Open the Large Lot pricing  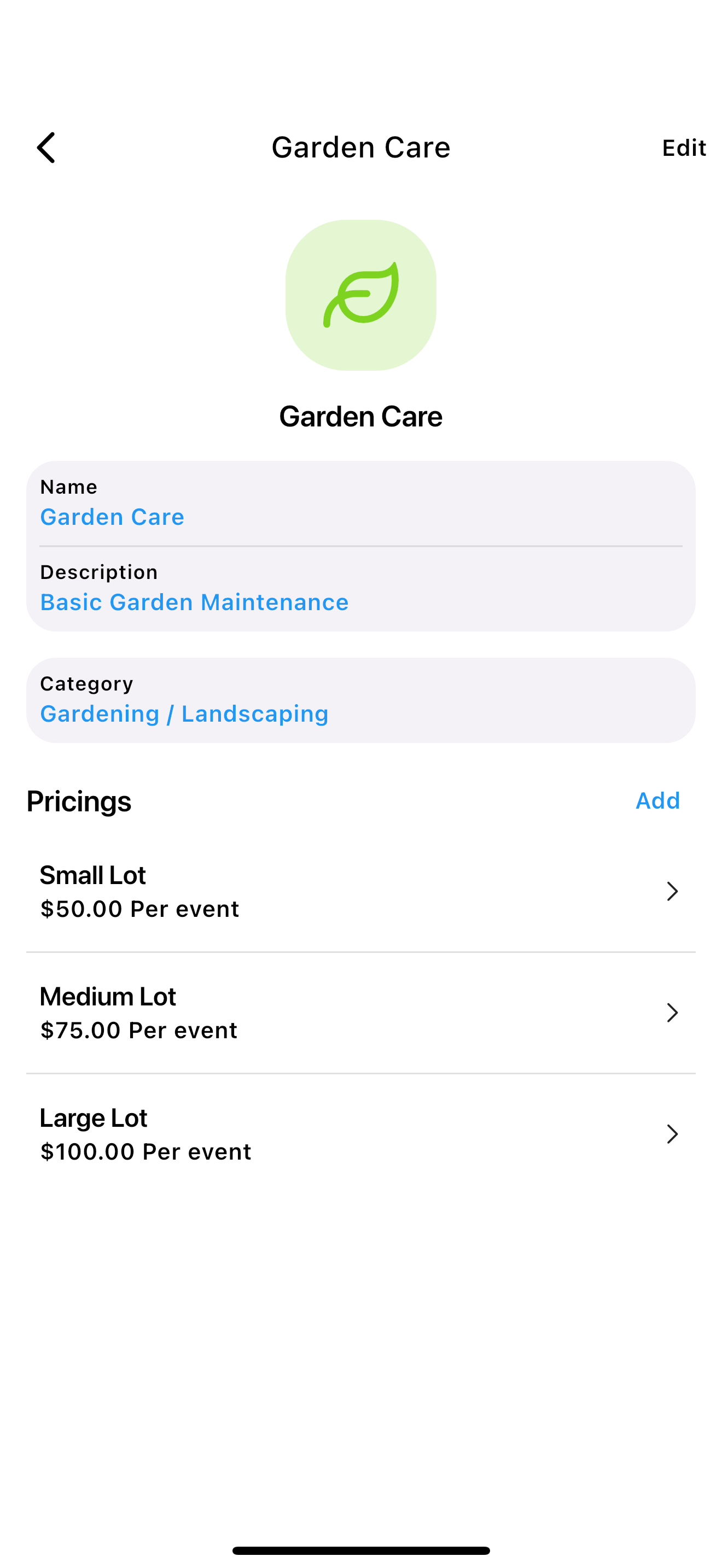click(360, 1134)
